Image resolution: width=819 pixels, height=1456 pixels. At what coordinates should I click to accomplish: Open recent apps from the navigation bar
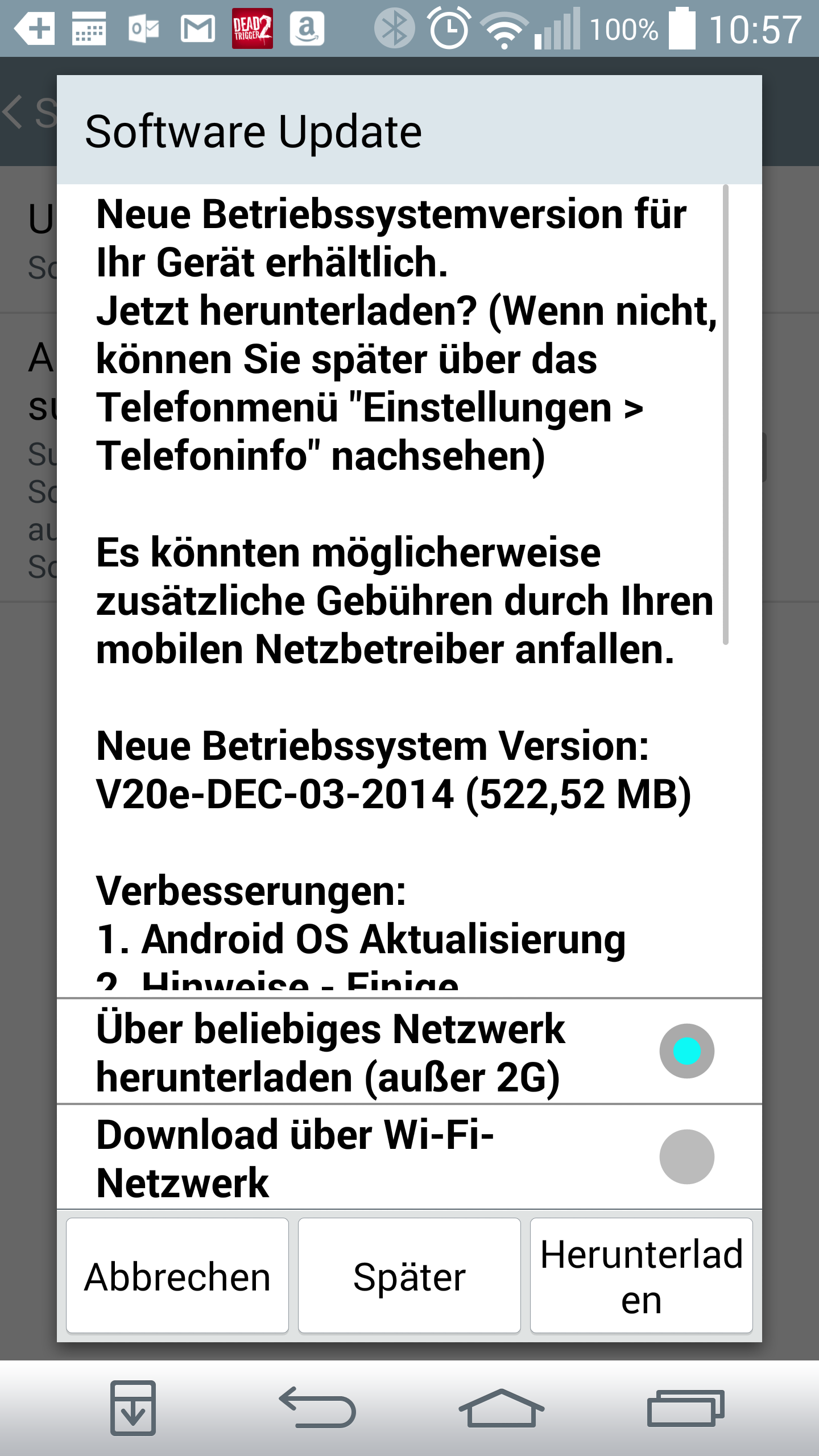(x=685, y=1407)
